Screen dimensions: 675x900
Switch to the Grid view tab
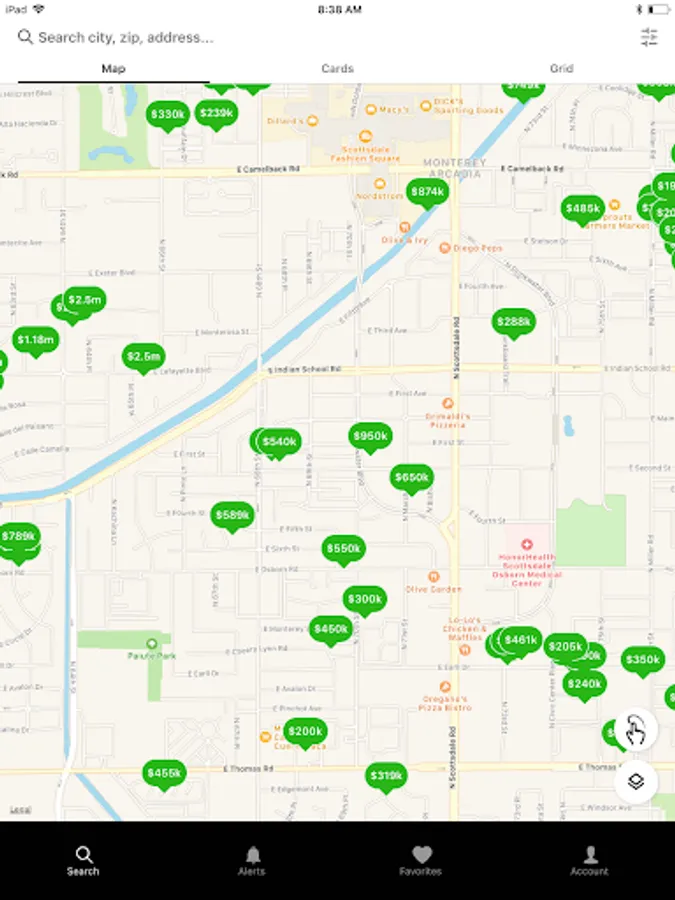[561, 68]
